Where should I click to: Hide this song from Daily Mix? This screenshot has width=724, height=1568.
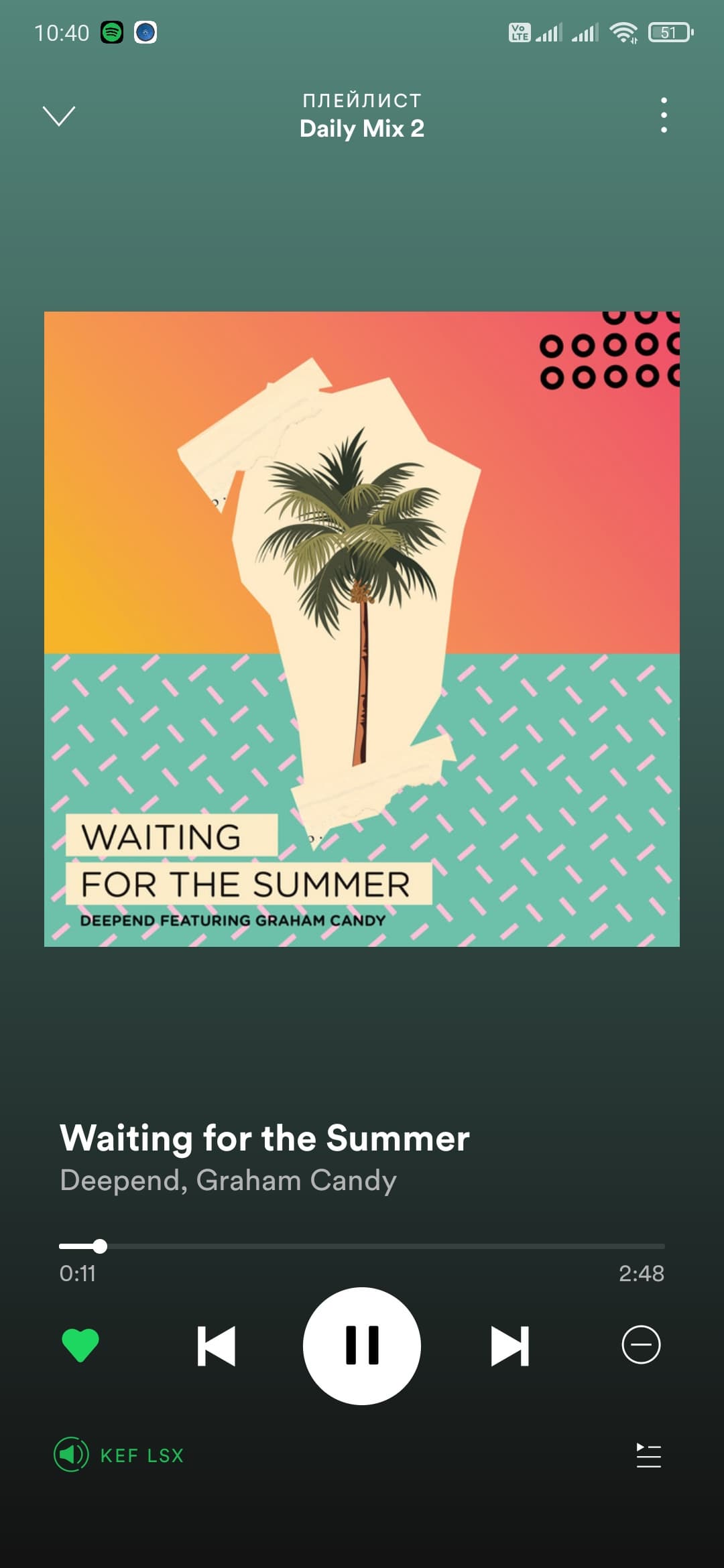coord(641,1345)
